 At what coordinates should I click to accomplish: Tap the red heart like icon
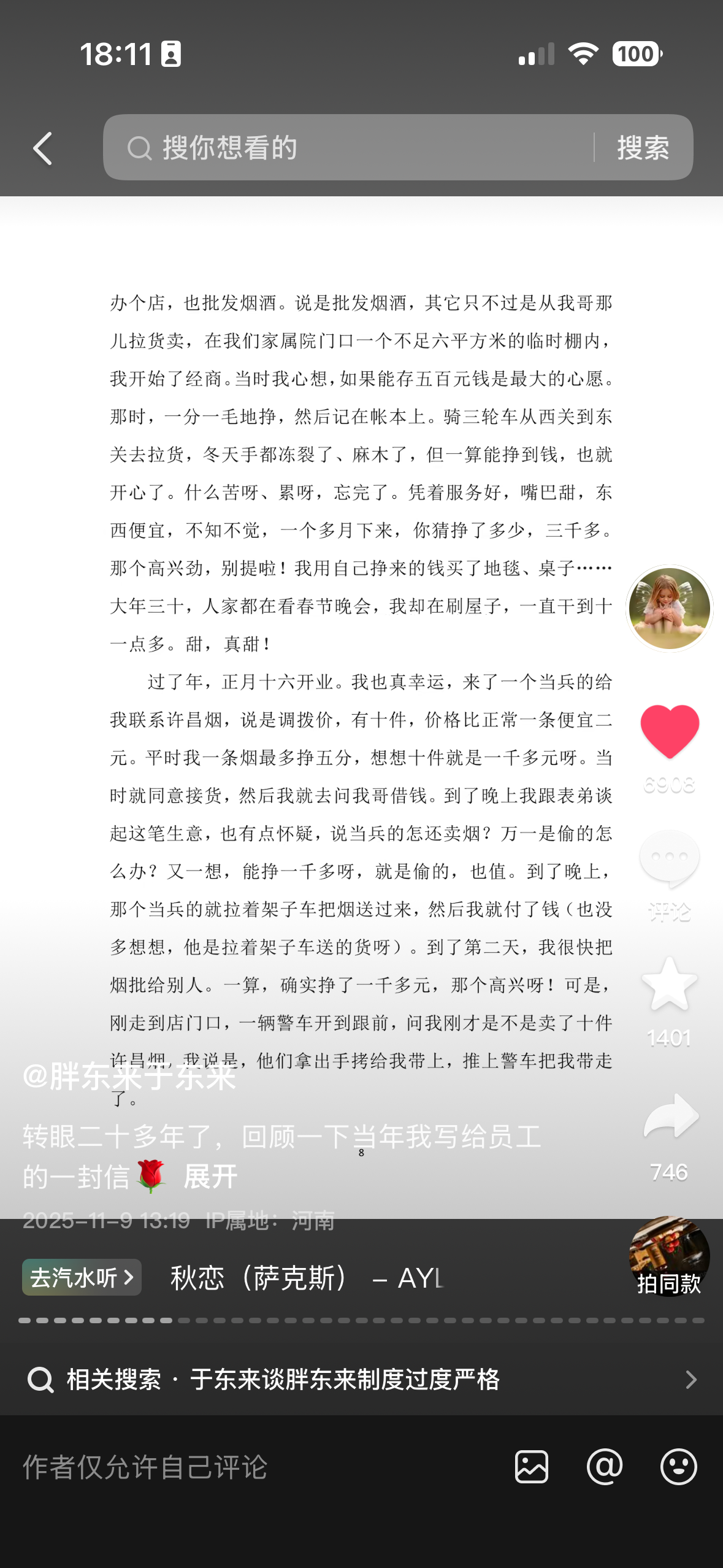coord(669,731)
